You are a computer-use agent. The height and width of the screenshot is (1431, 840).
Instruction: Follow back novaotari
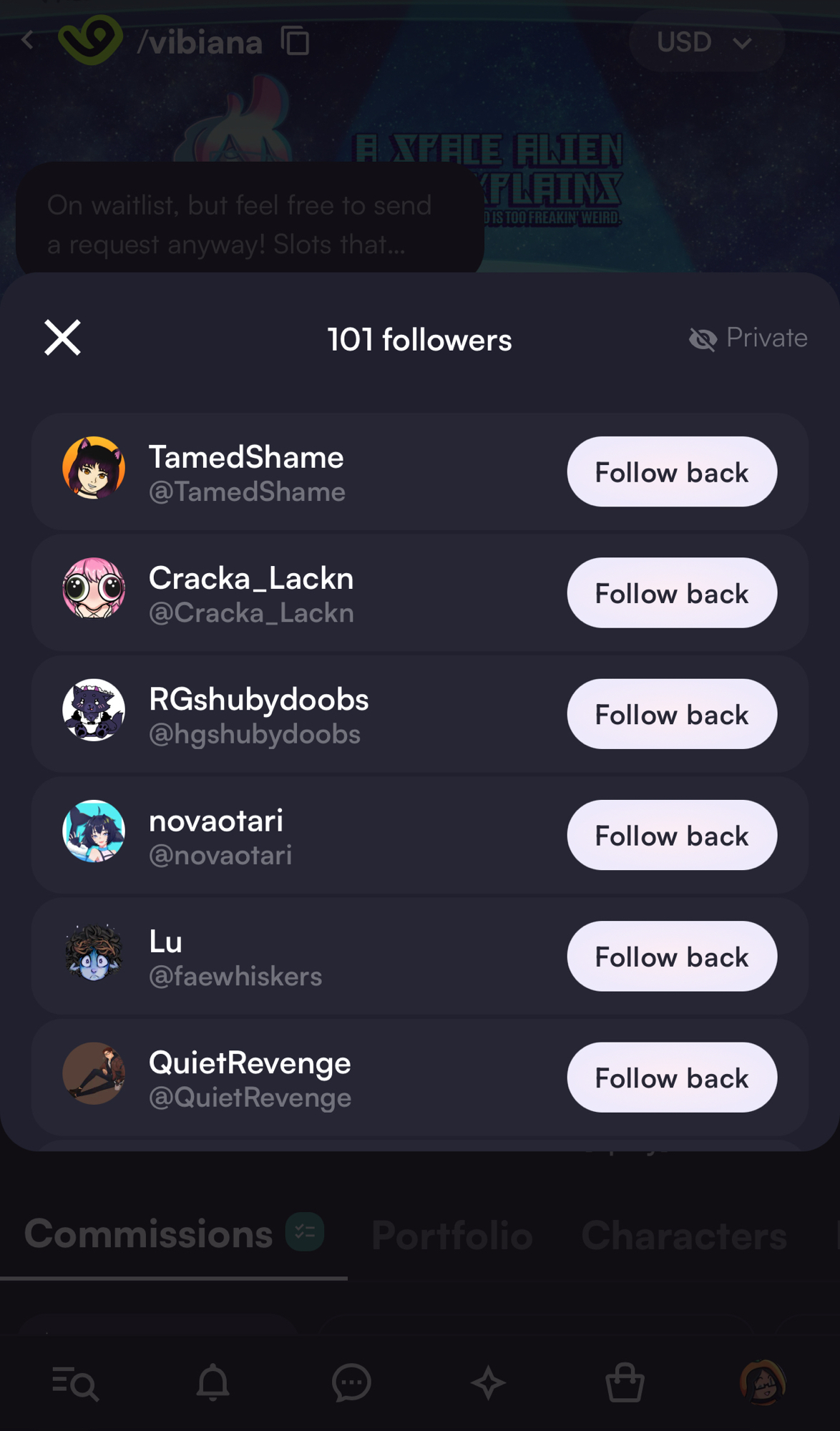pyautogui.click(x=671, y=835)
